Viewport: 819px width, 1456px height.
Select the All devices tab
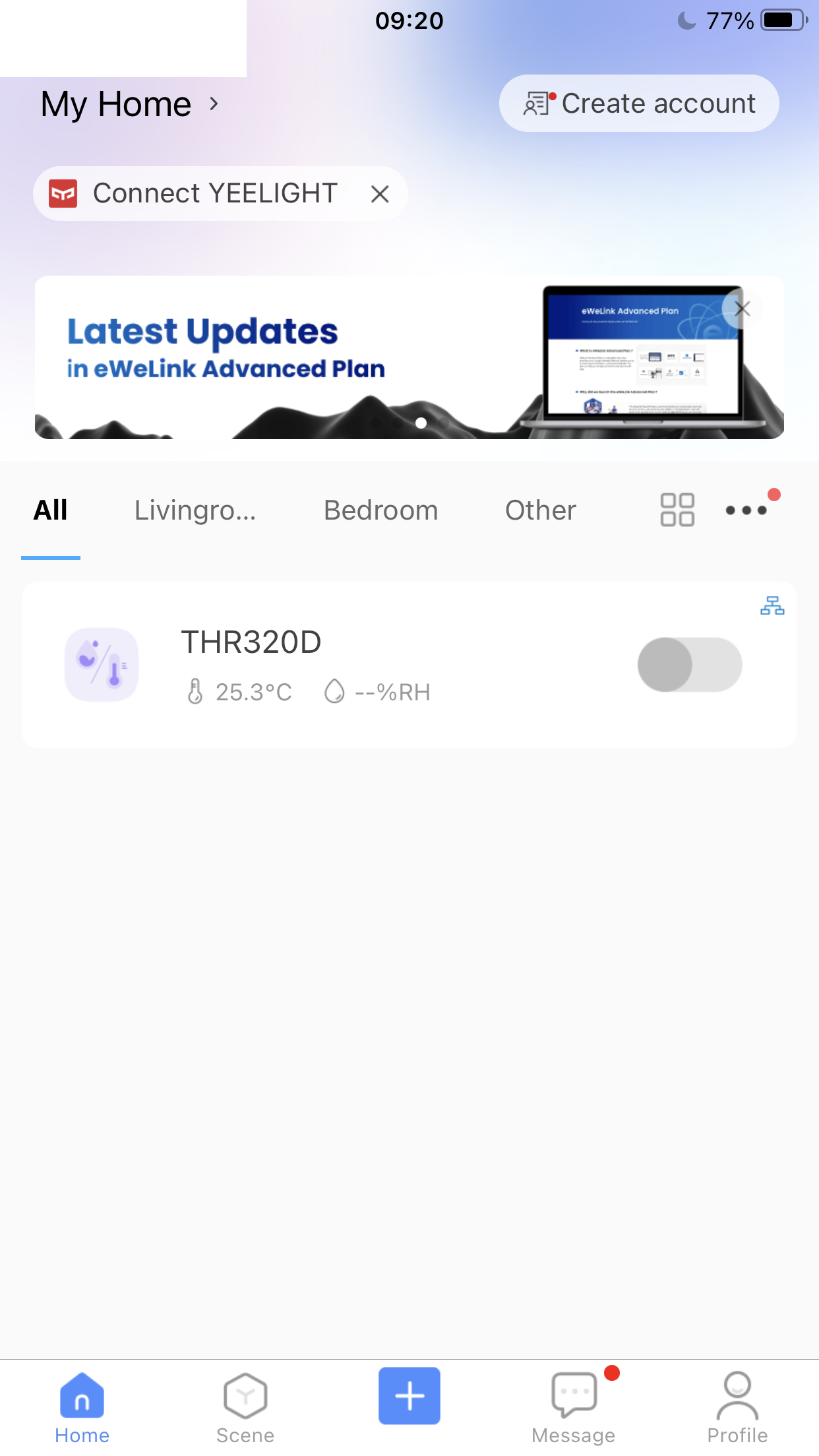[x=51, y=510]
